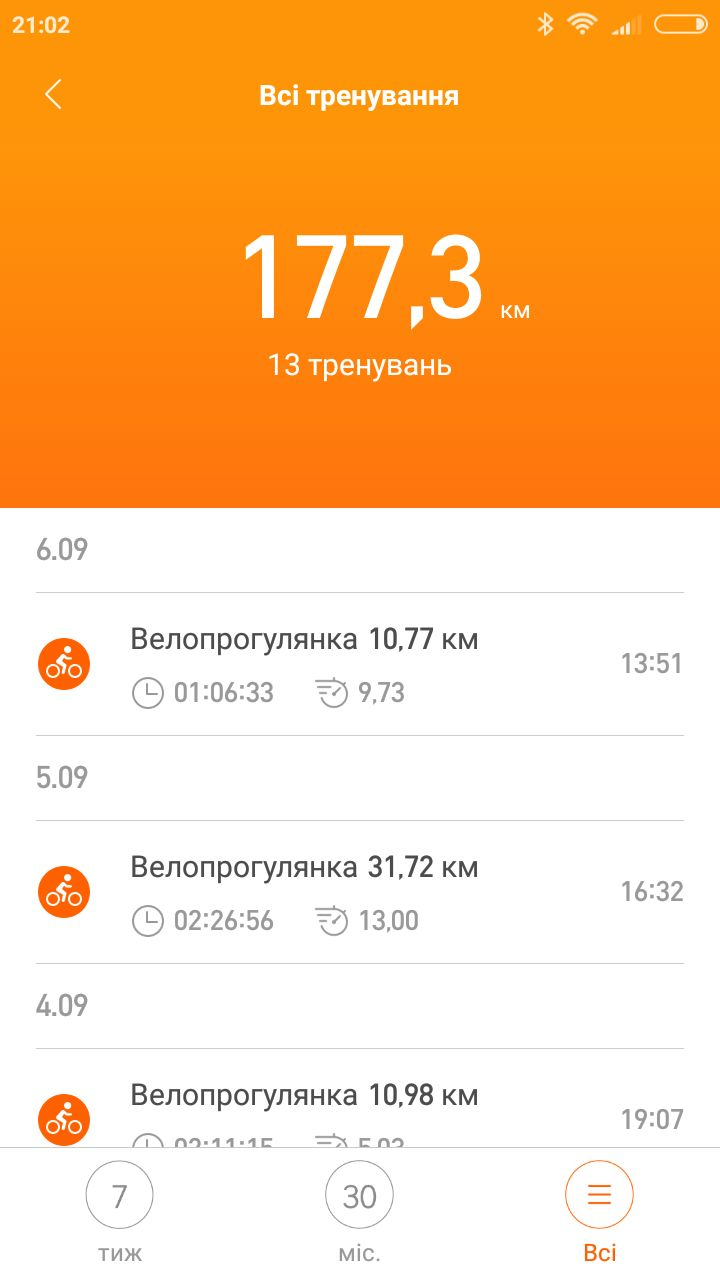Screen dimensions: 720x1280
Task: Tap the clock icon next to 01:06:33
Action: [147, 693]
